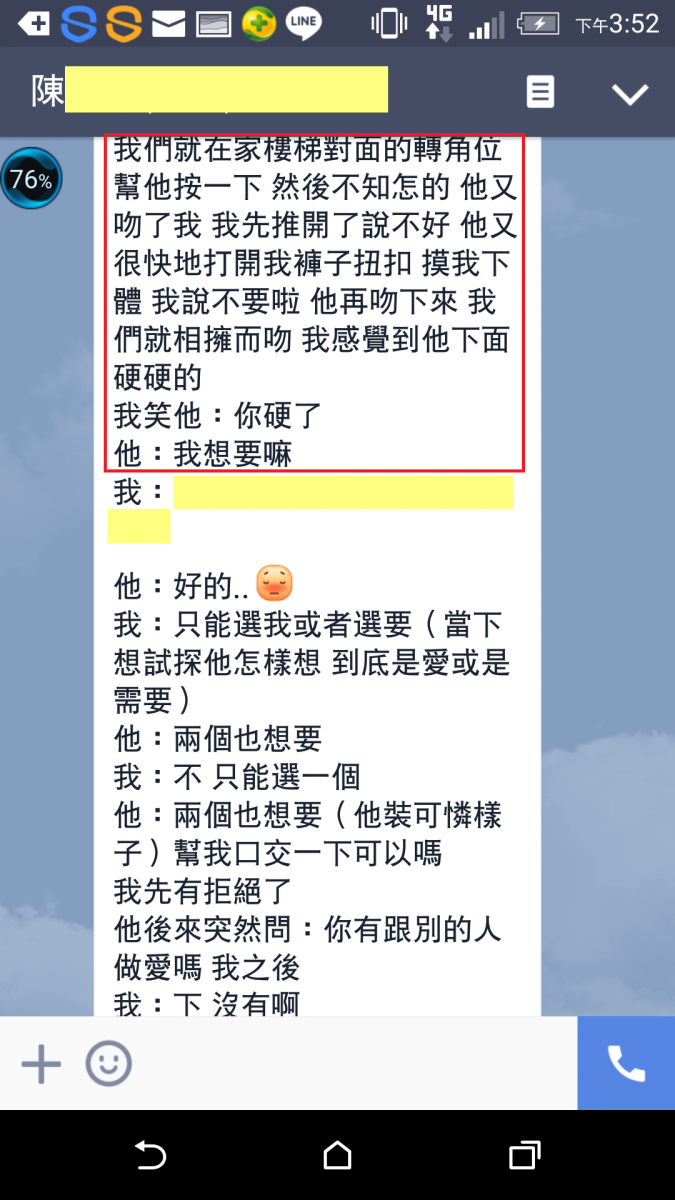675x1200 pixels.
Task: Tap the 76% floating battery bubble
Action: (x=31, y=180)
